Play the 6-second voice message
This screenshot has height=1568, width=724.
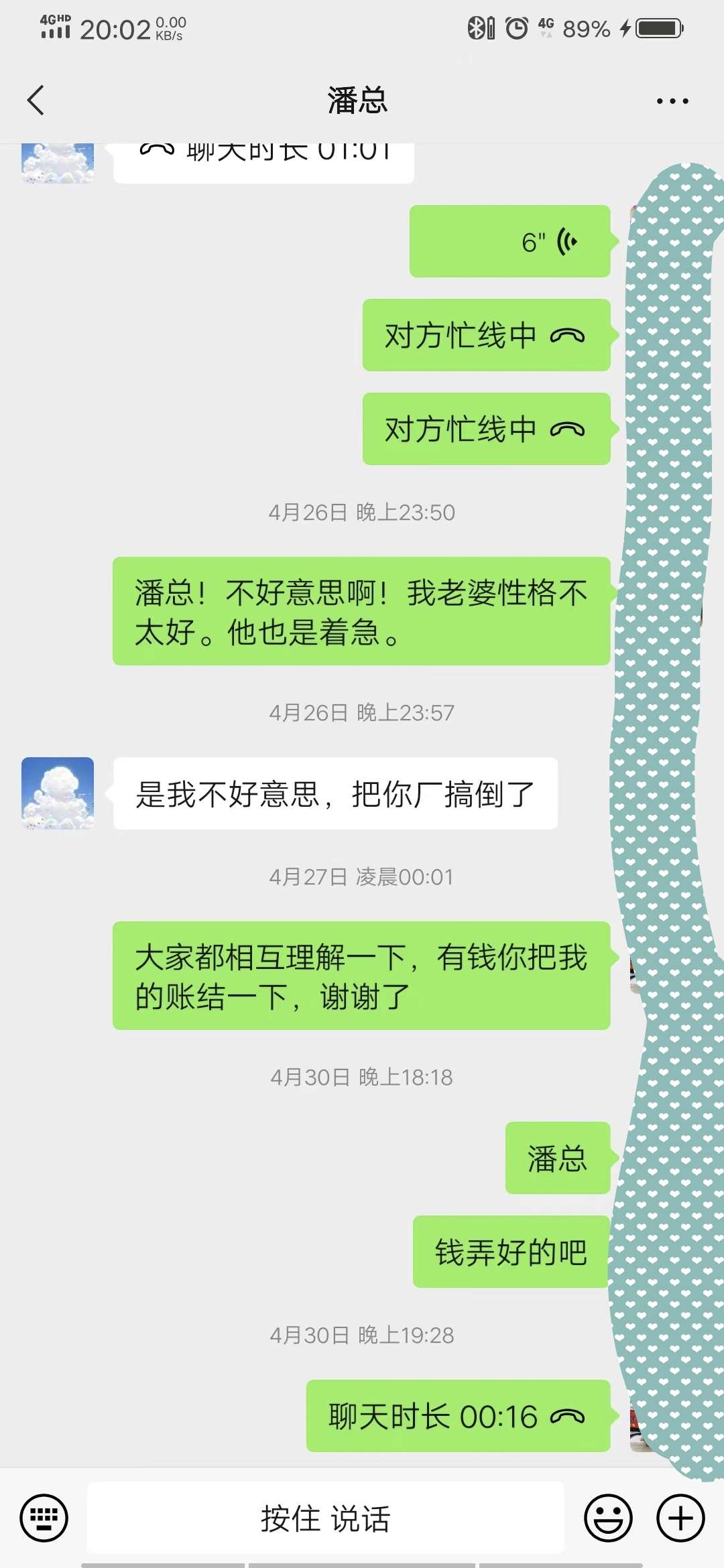click(x=509, y=241)
